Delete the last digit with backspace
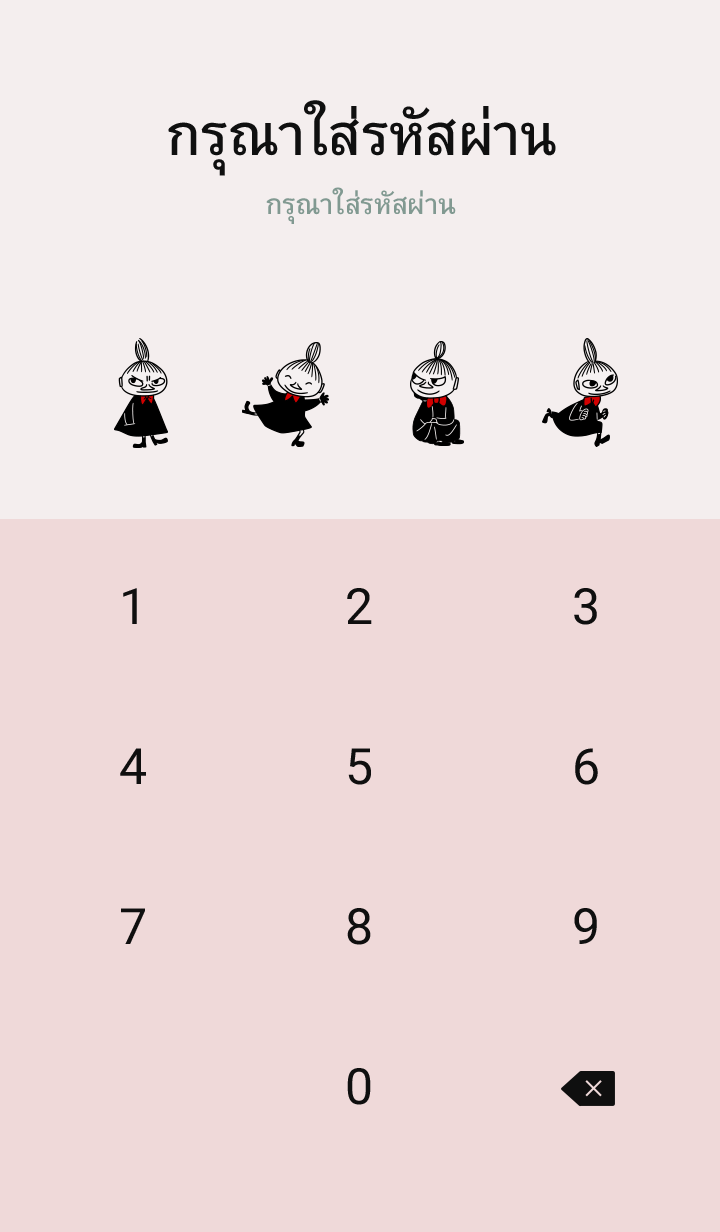The height and width of the screenshot is (1232, 720). pos(588,1088)
